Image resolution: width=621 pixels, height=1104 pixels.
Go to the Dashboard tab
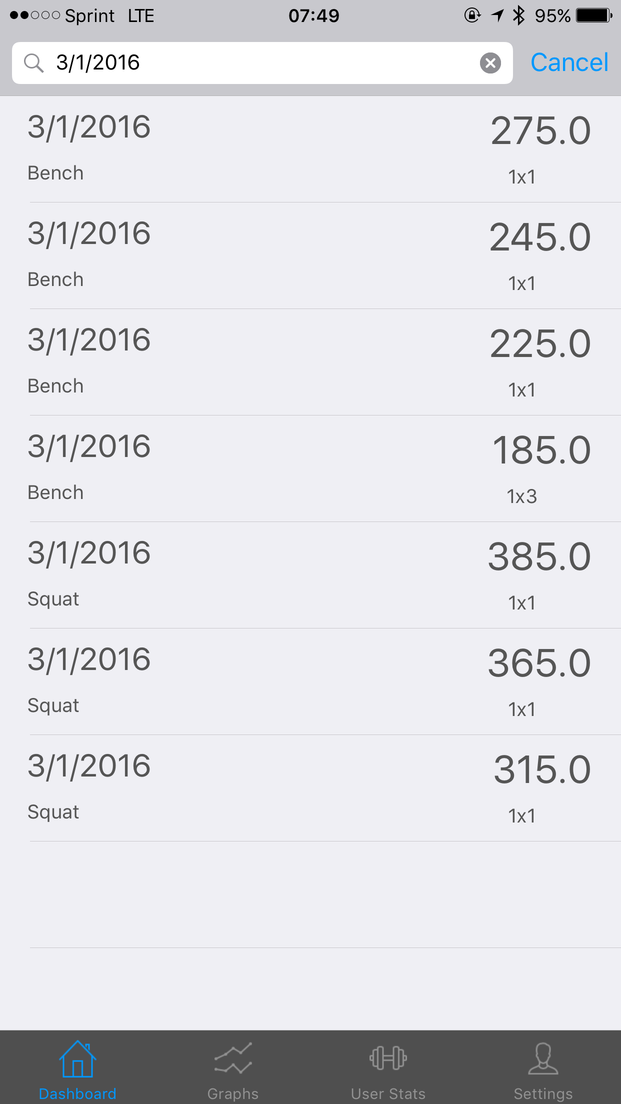click(77, 1068)
